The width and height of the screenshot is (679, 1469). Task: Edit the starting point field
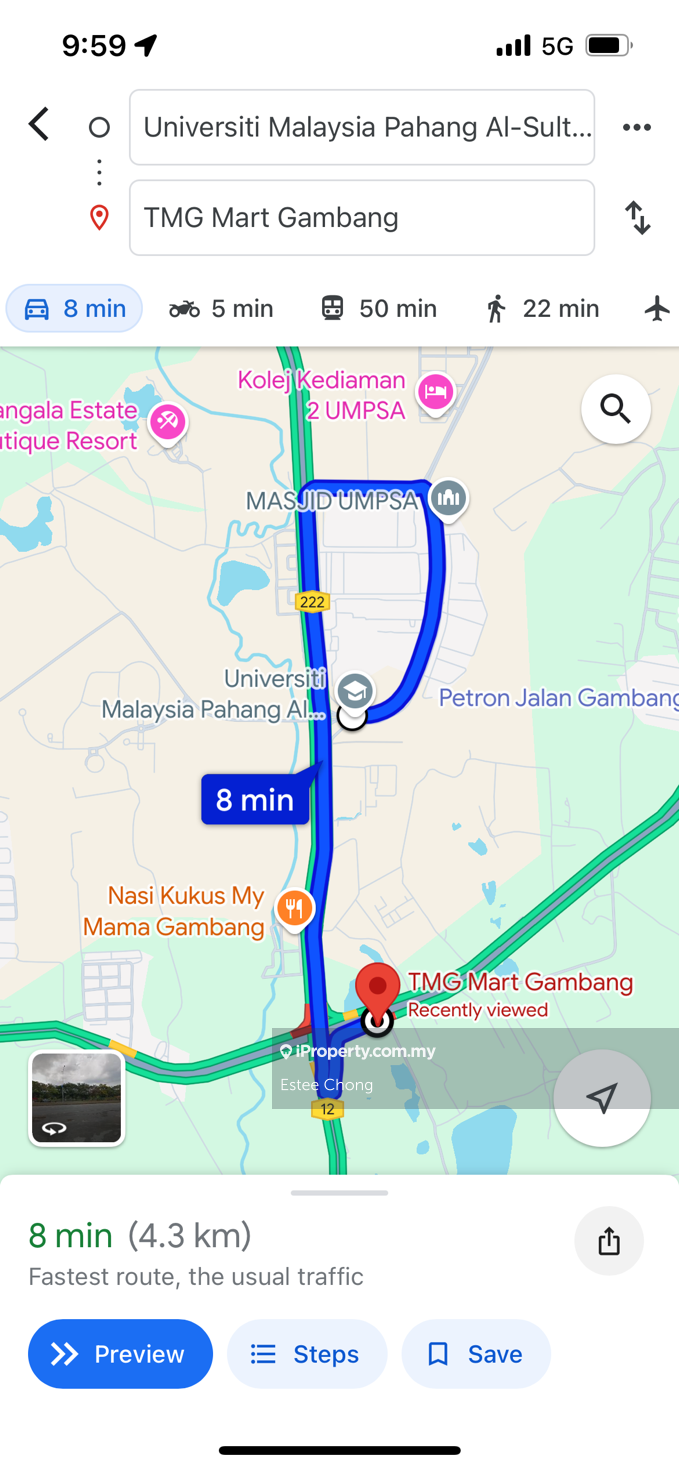362,127
